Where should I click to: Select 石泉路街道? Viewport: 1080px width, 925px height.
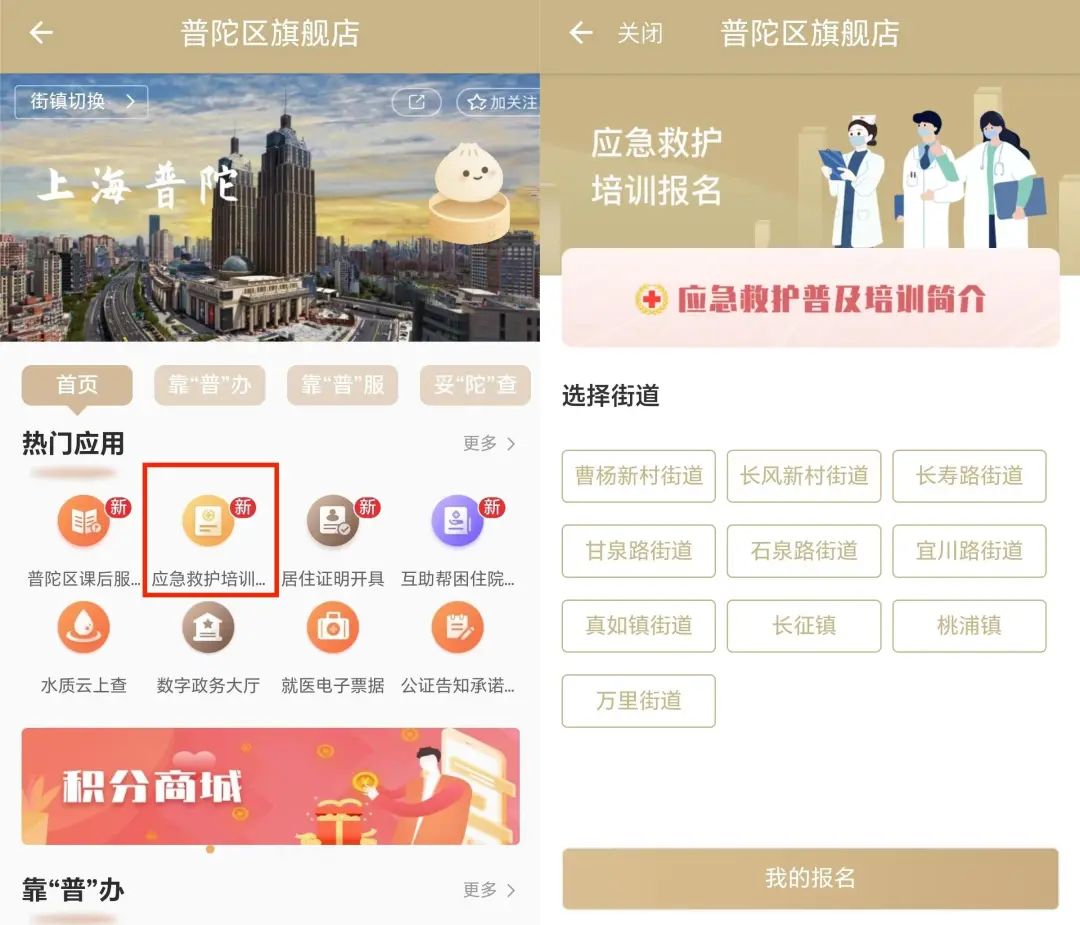click(x=803, y=551)
